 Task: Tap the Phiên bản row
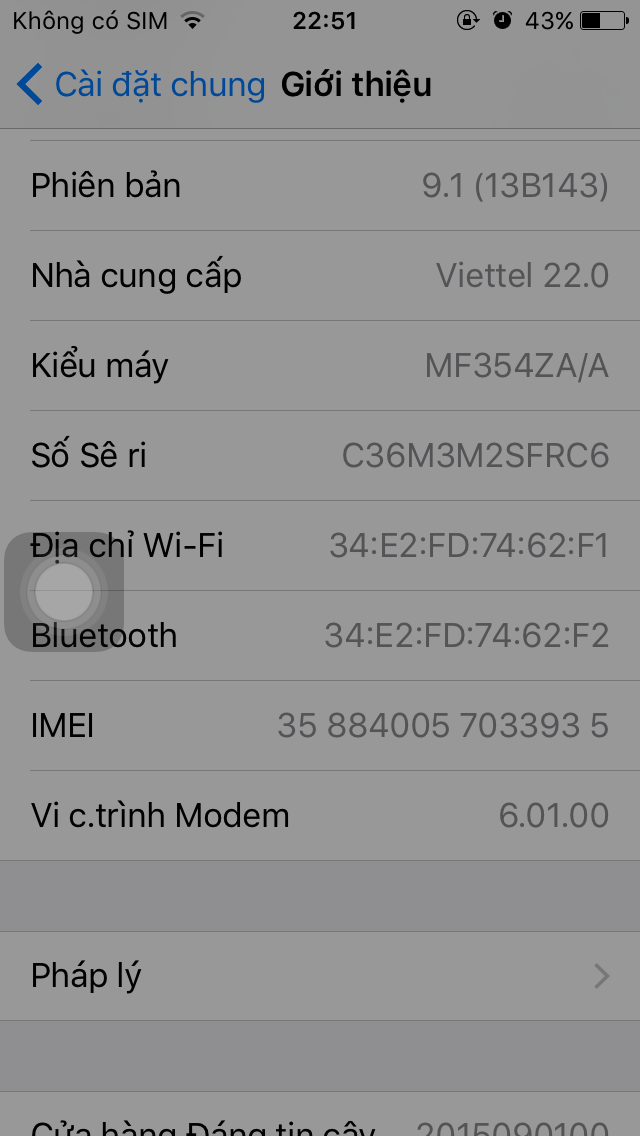pyautogui.click(x=320, y=186)
